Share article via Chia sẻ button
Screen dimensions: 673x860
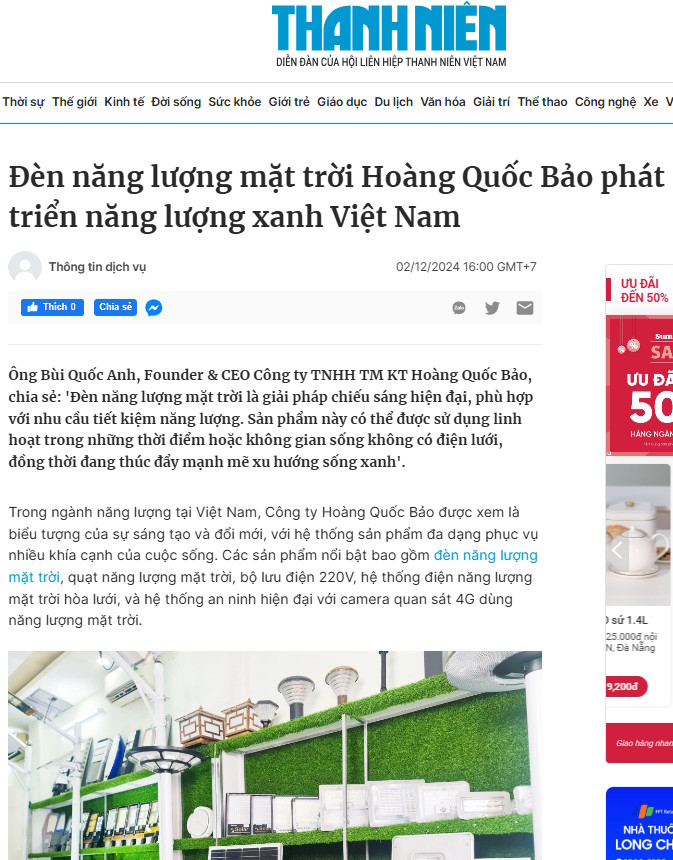coord(115,308)
